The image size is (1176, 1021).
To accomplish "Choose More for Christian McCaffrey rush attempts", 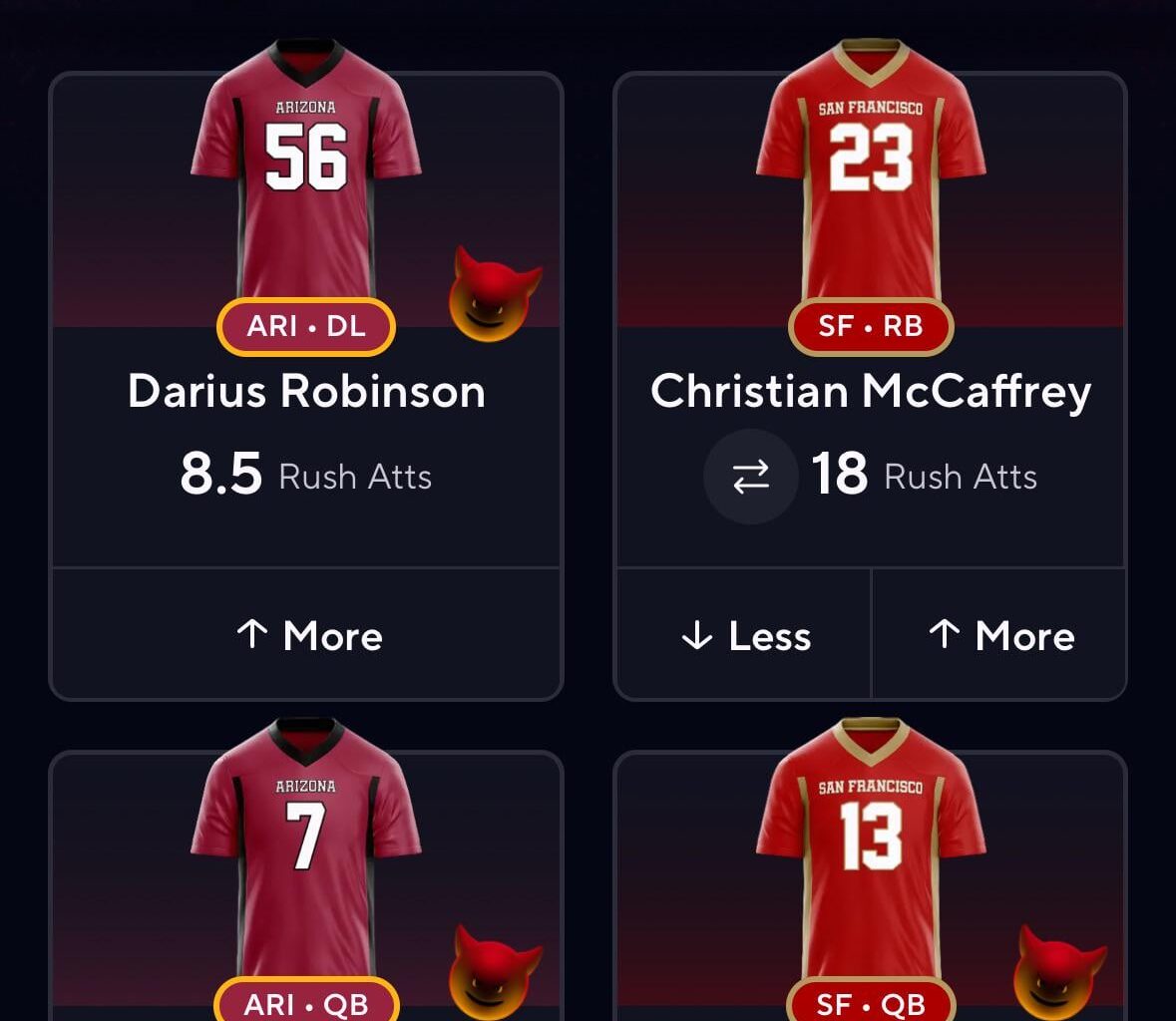I will pyautogui.click(x=999, y=635).
